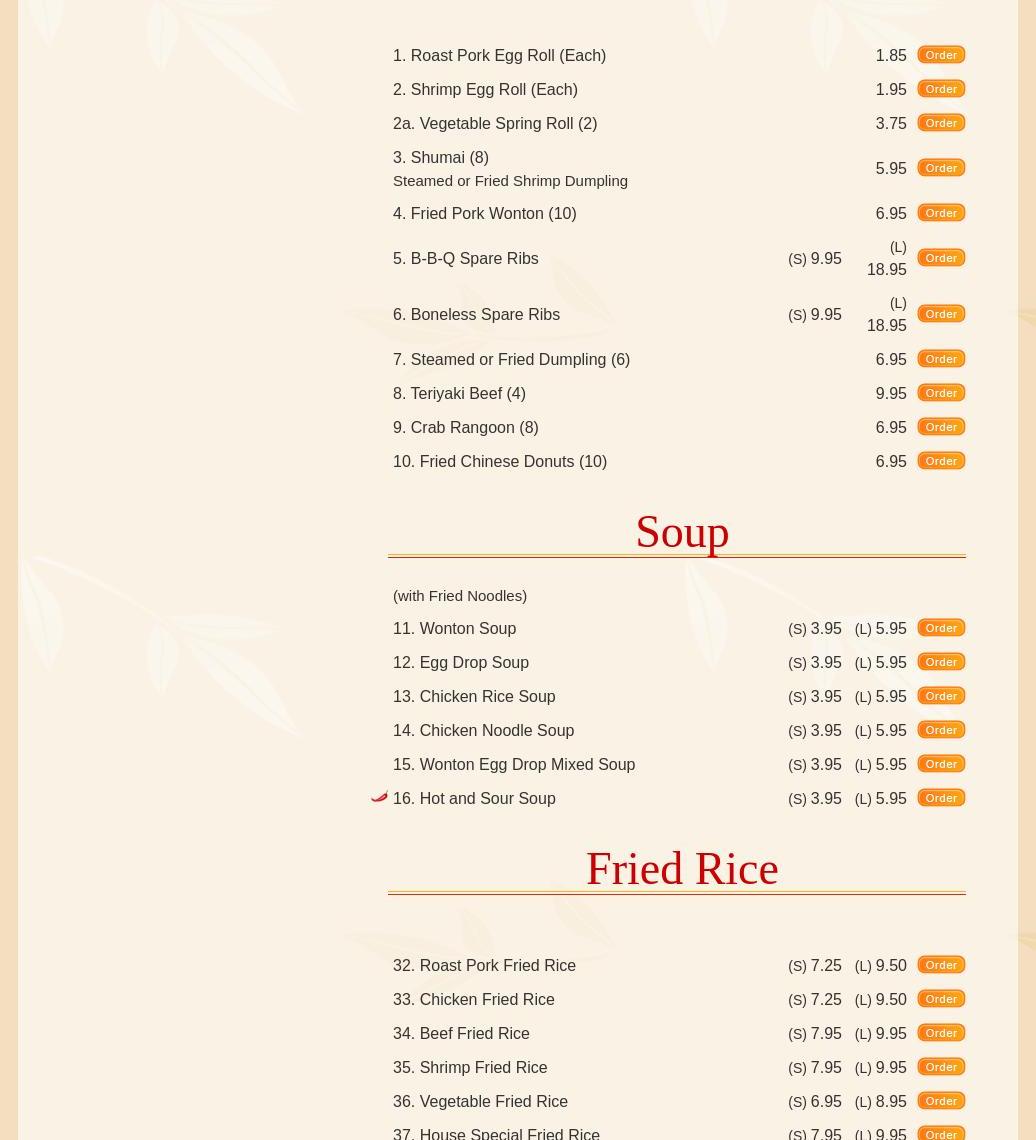This screenshot has width=1036, height=1140.
Task: Order Hot and Sour Soup
Action: tap(941, 798)
